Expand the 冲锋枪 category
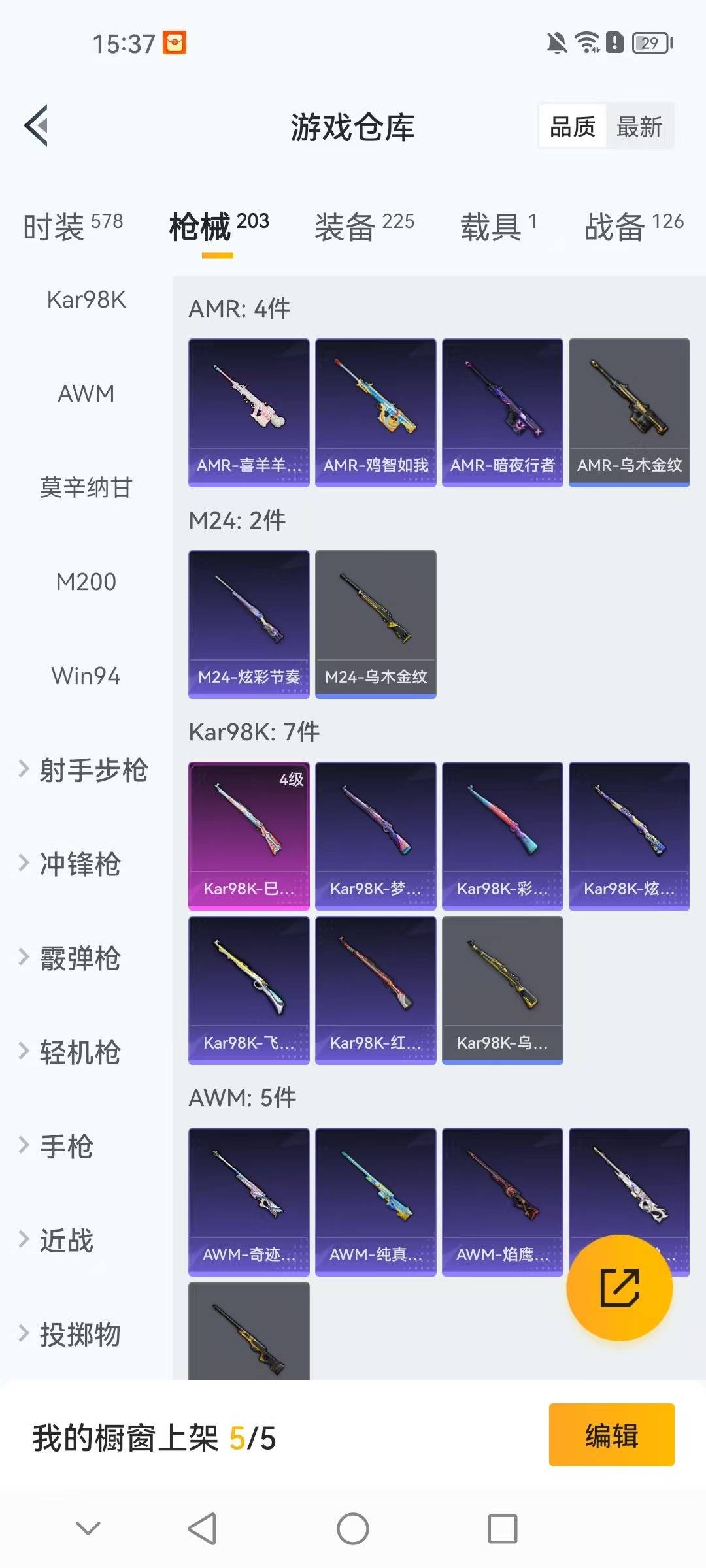 (80, 864)
